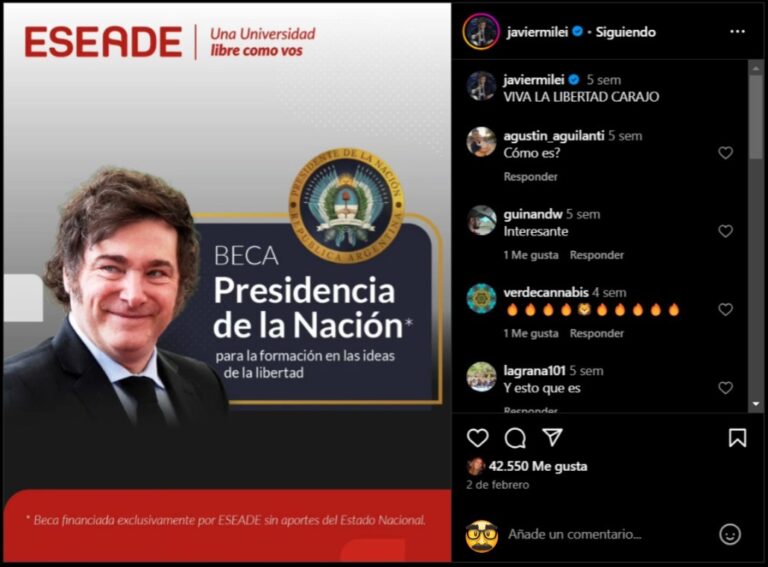Screen dimensions: 768x567
Task: Like guinandw's comment
Action: 726,231
